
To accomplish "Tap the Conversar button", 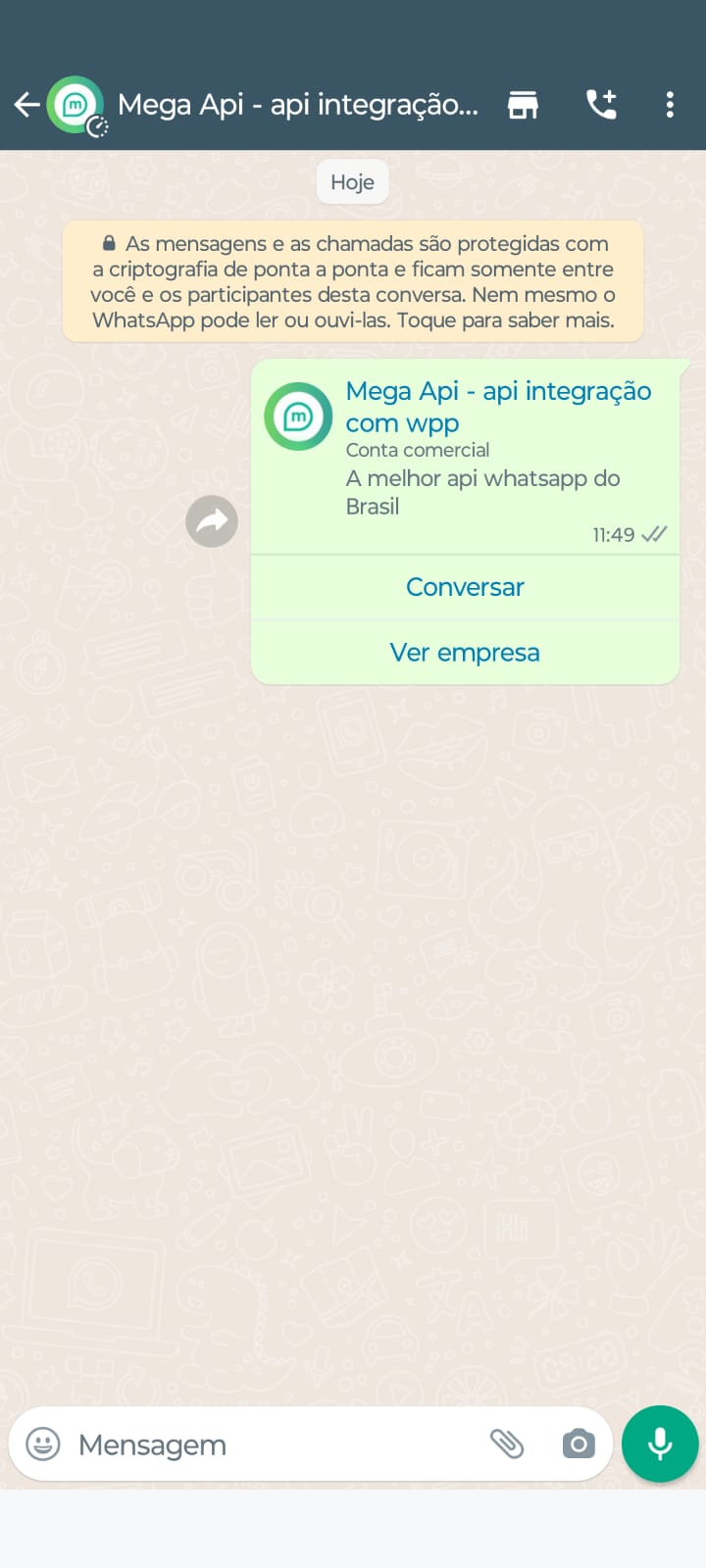I will point(465,587).
